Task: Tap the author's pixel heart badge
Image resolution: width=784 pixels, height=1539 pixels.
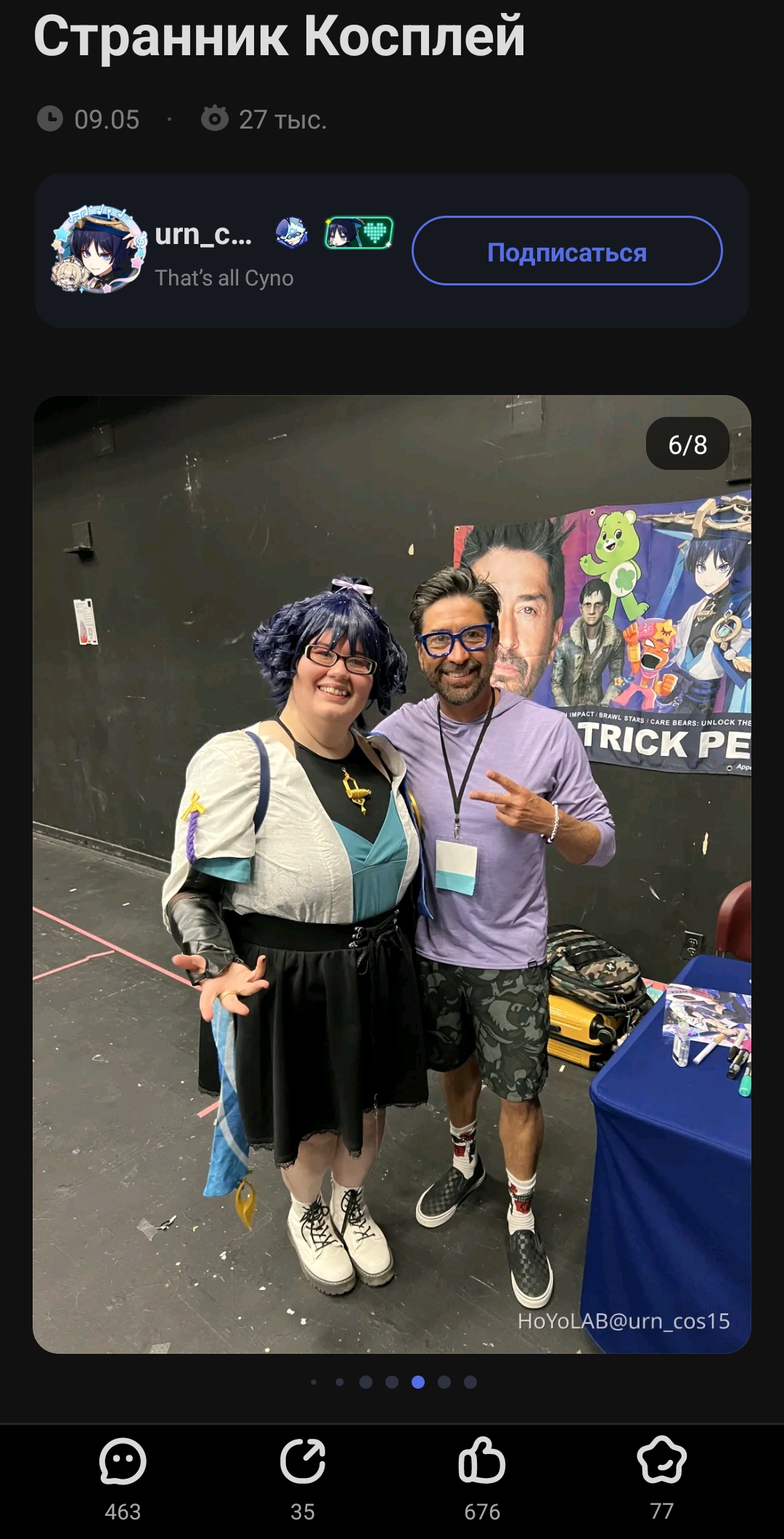Action: click(359, 234)
